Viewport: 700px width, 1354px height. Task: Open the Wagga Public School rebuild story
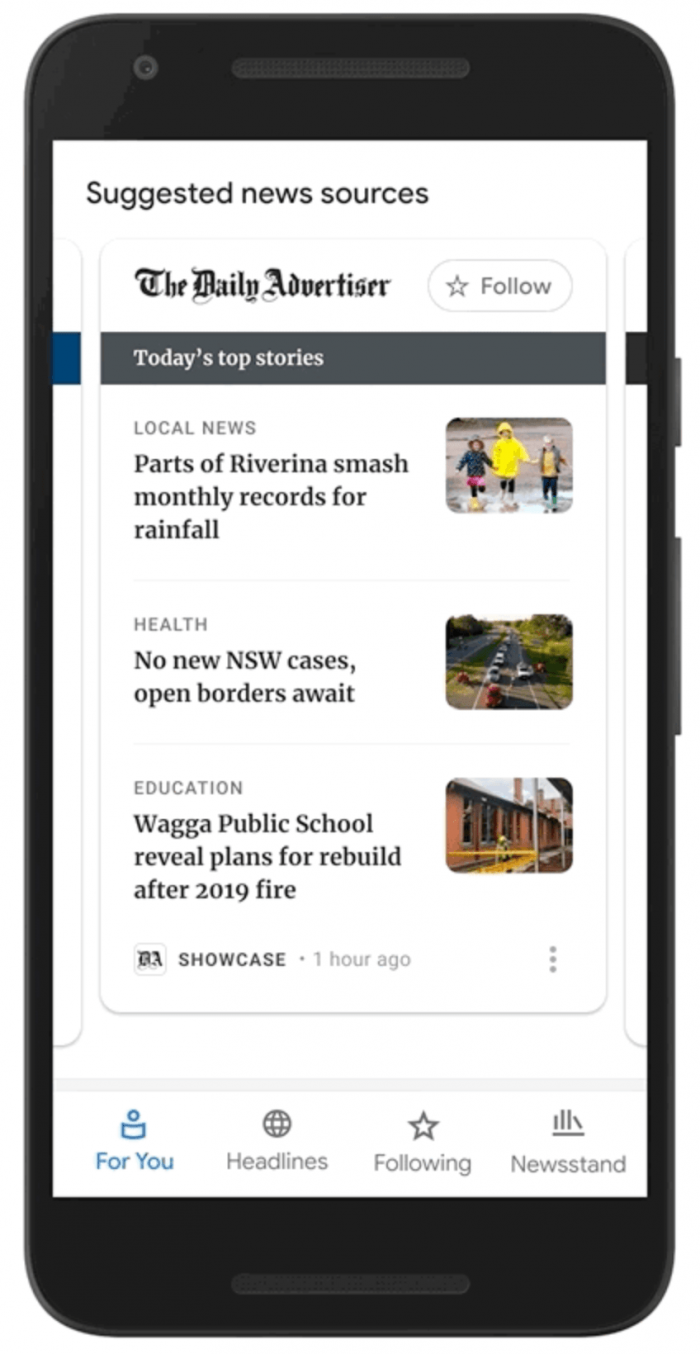267,856
